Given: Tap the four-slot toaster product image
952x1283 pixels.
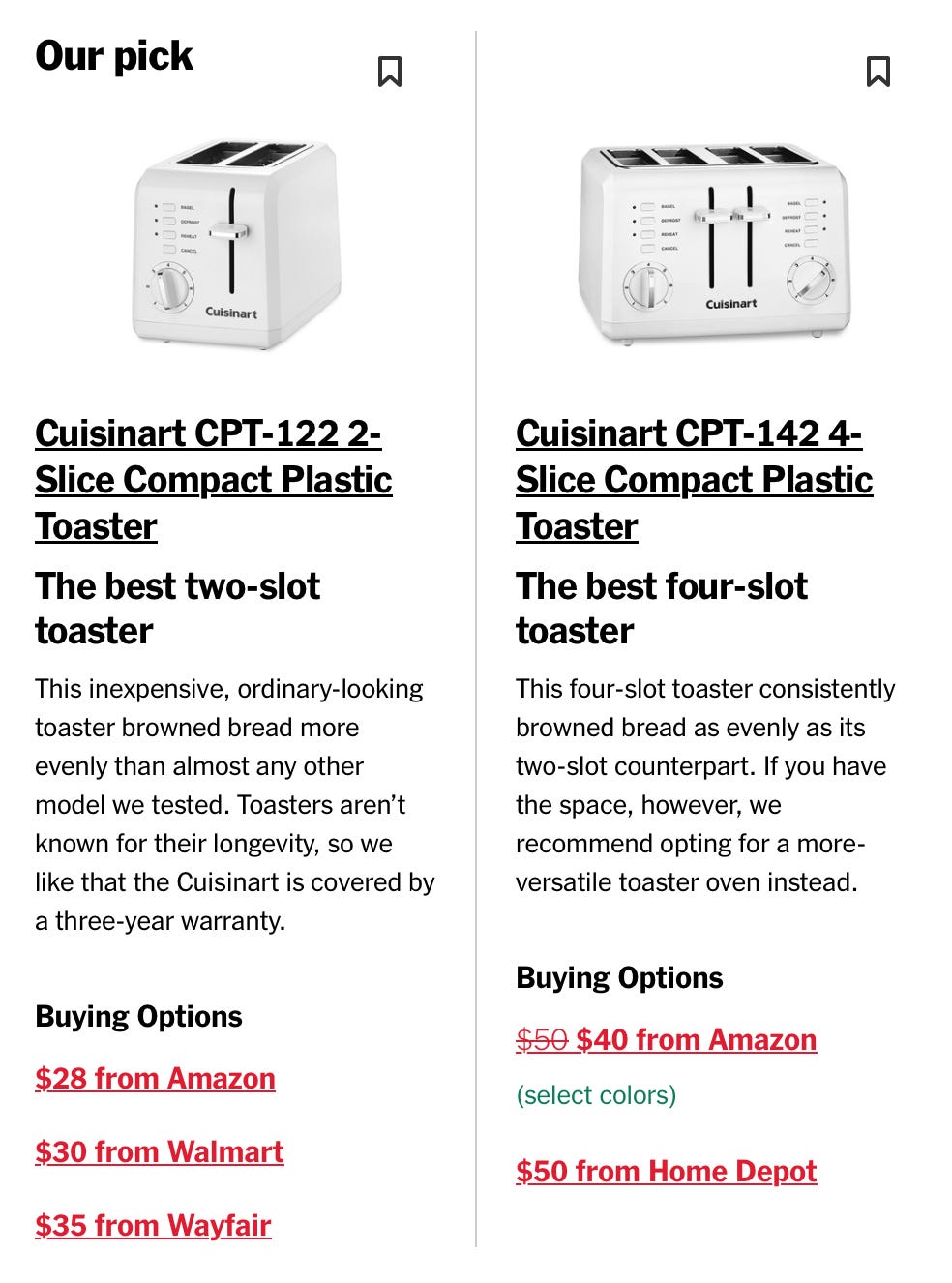Looking at the screenshot, I should click(x=714, y=245).
